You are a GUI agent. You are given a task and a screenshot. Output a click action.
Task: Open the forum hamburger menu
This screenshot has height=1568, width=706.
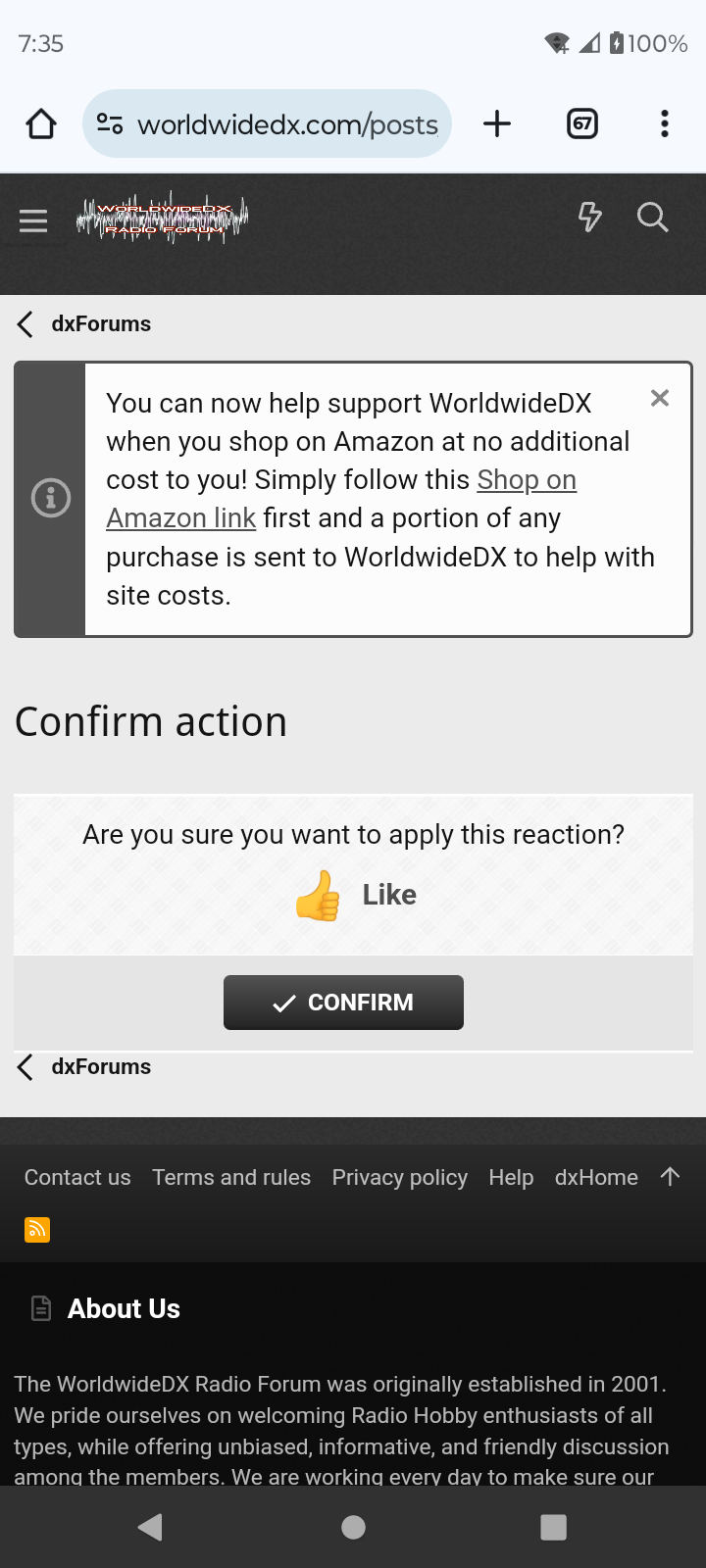[33, 221]
